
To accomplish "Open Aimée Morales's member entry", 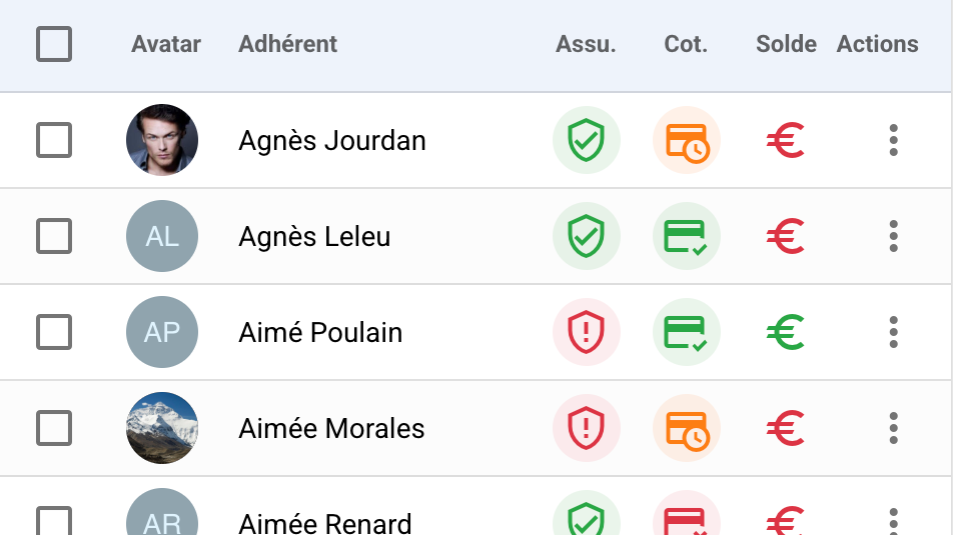I will (331, 429).
